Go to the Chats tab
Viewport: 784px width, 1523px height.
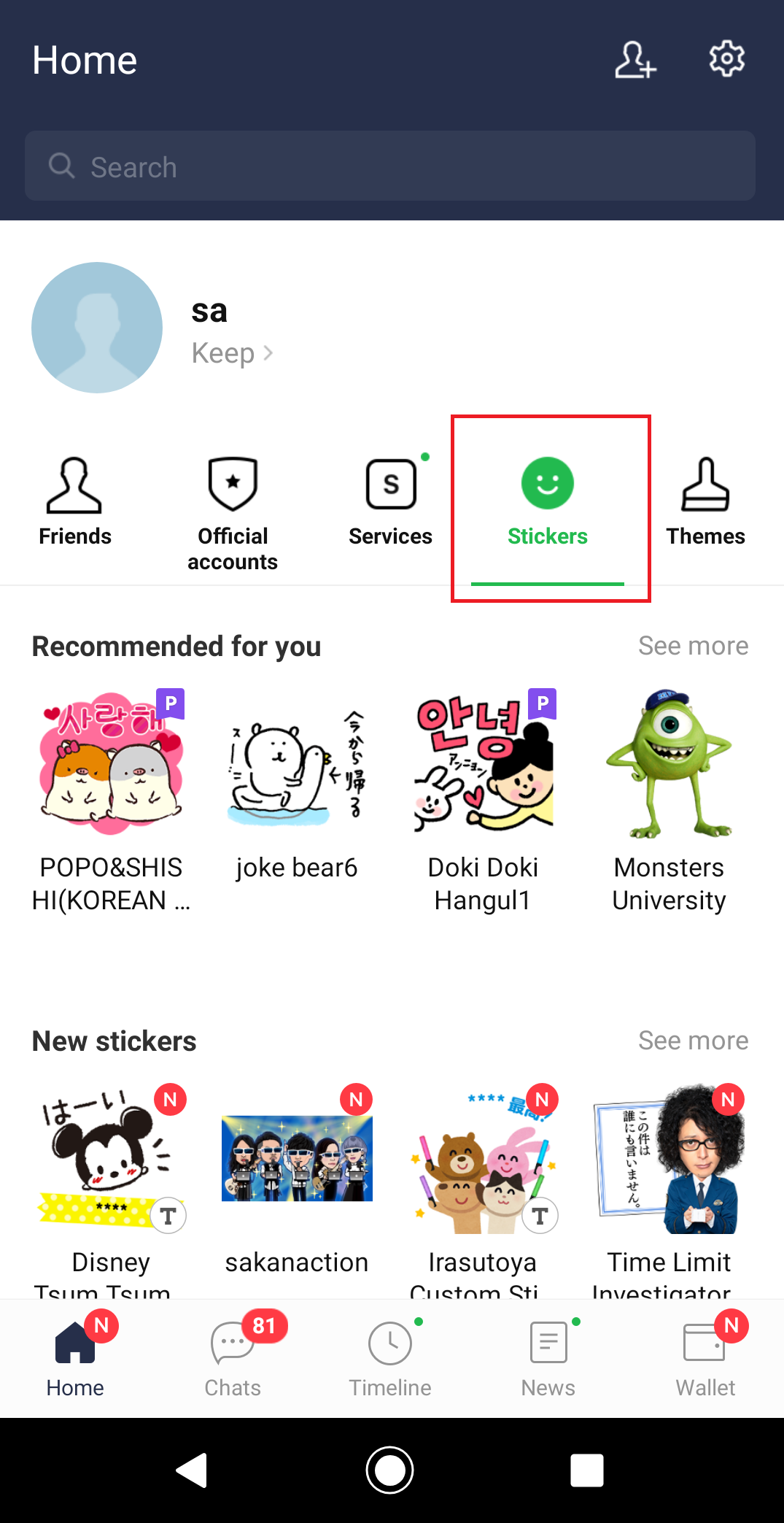tap(233, 1359)
